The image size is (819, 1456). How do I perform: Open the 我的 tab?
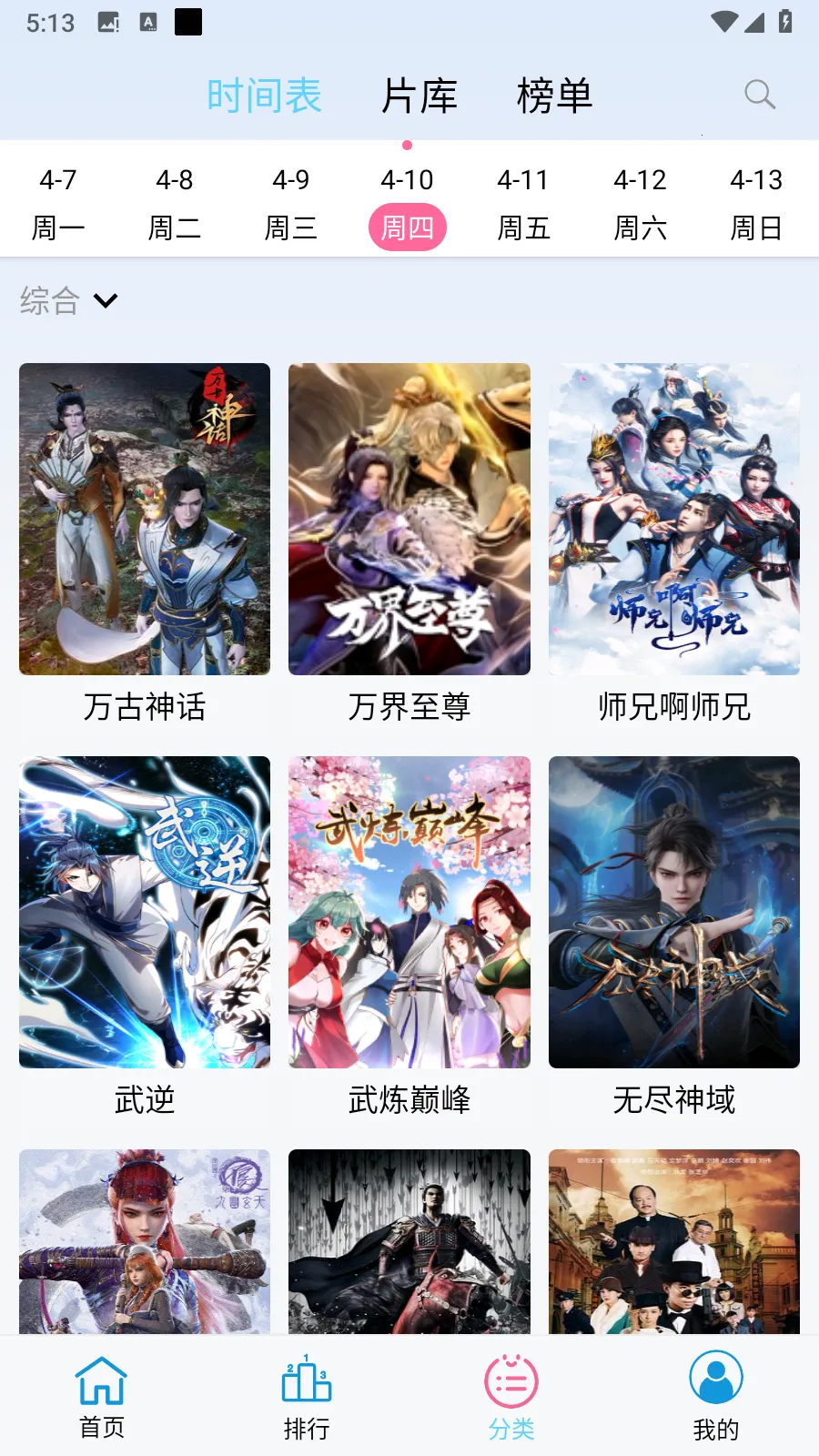(716, 1397)
